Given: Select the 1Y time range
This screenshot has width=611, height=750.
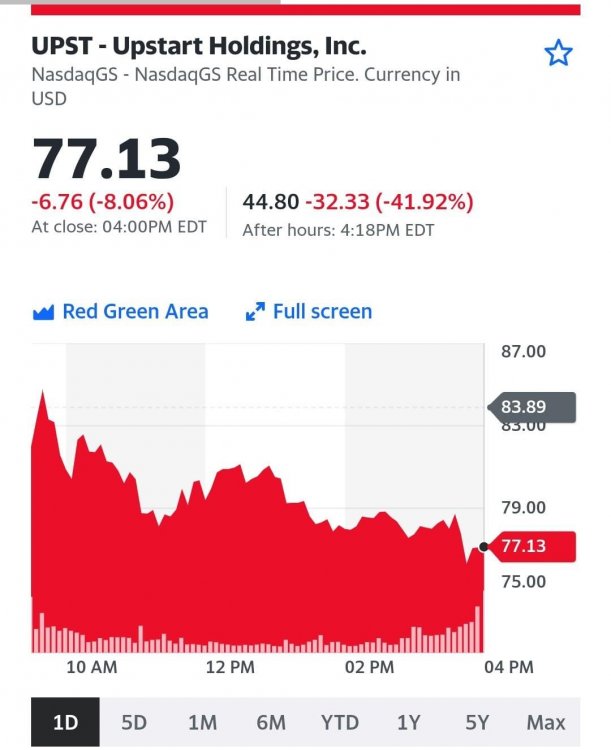Looking at the screenshot, I should [x=408, y=722].
